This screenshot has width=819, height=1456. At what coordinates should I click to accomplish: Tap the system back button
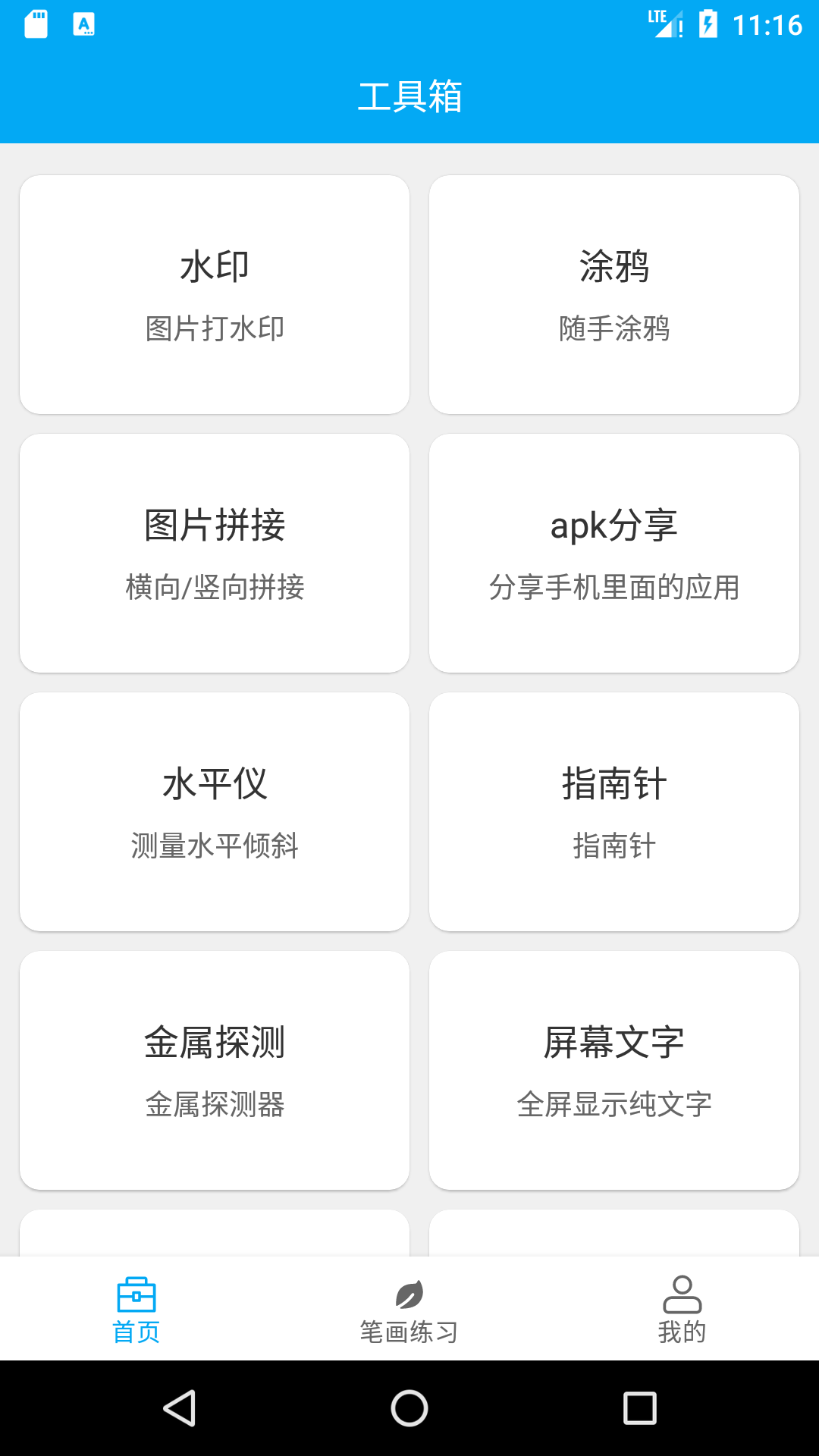180,1408
